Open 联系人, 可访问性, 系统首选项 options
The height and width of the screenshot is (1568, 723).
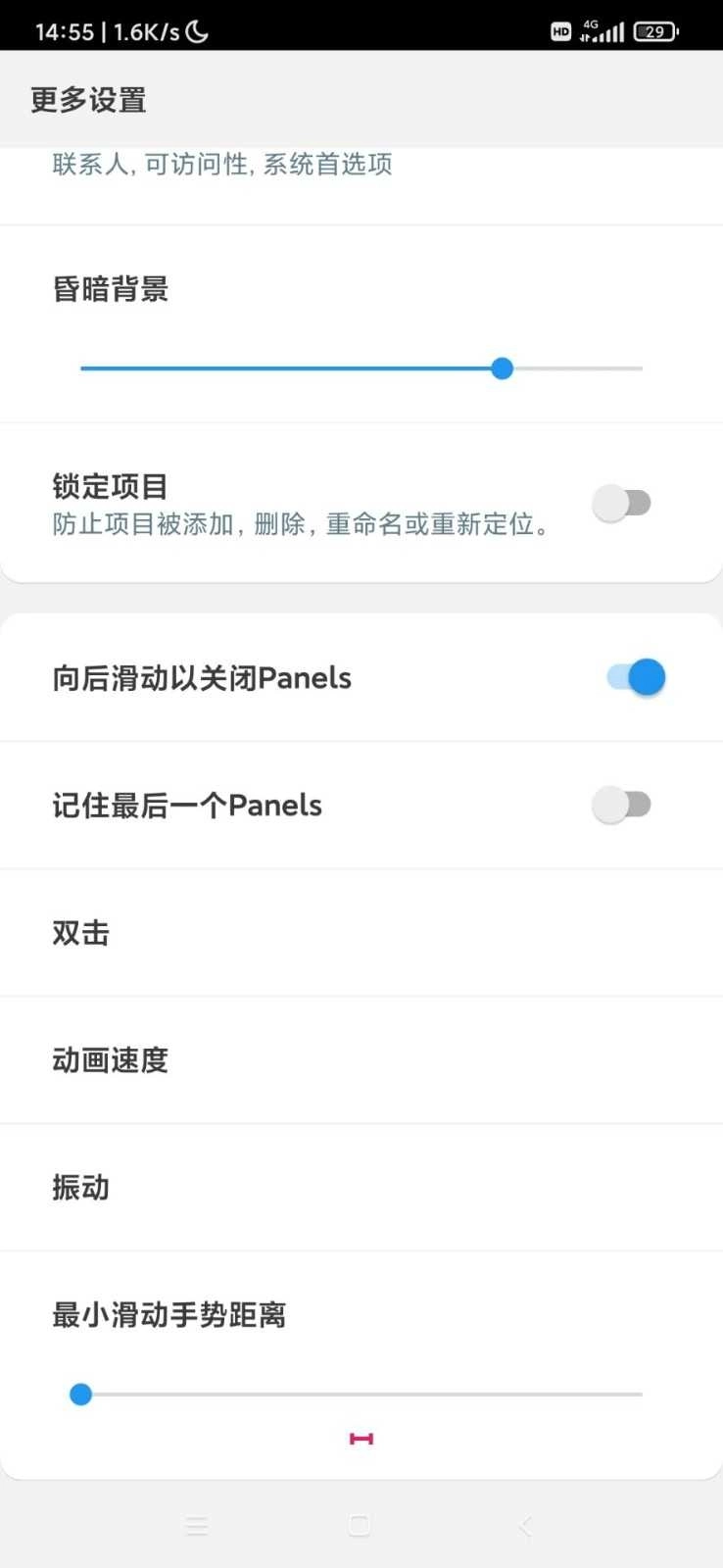coord(222,164)
